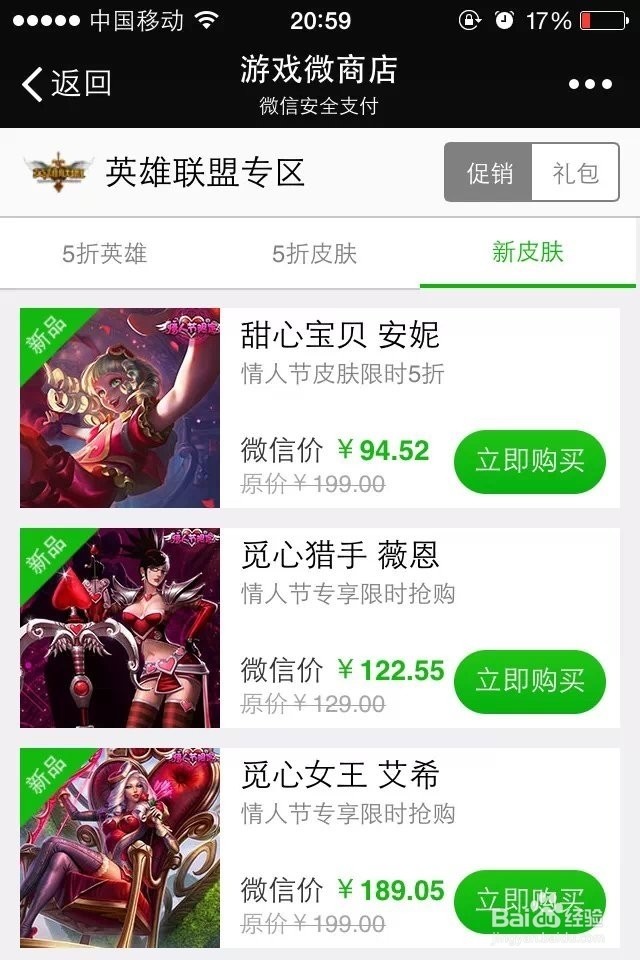Switch to the 礼包 segment
The image size is (640, 960).
[x=575, y=173]
